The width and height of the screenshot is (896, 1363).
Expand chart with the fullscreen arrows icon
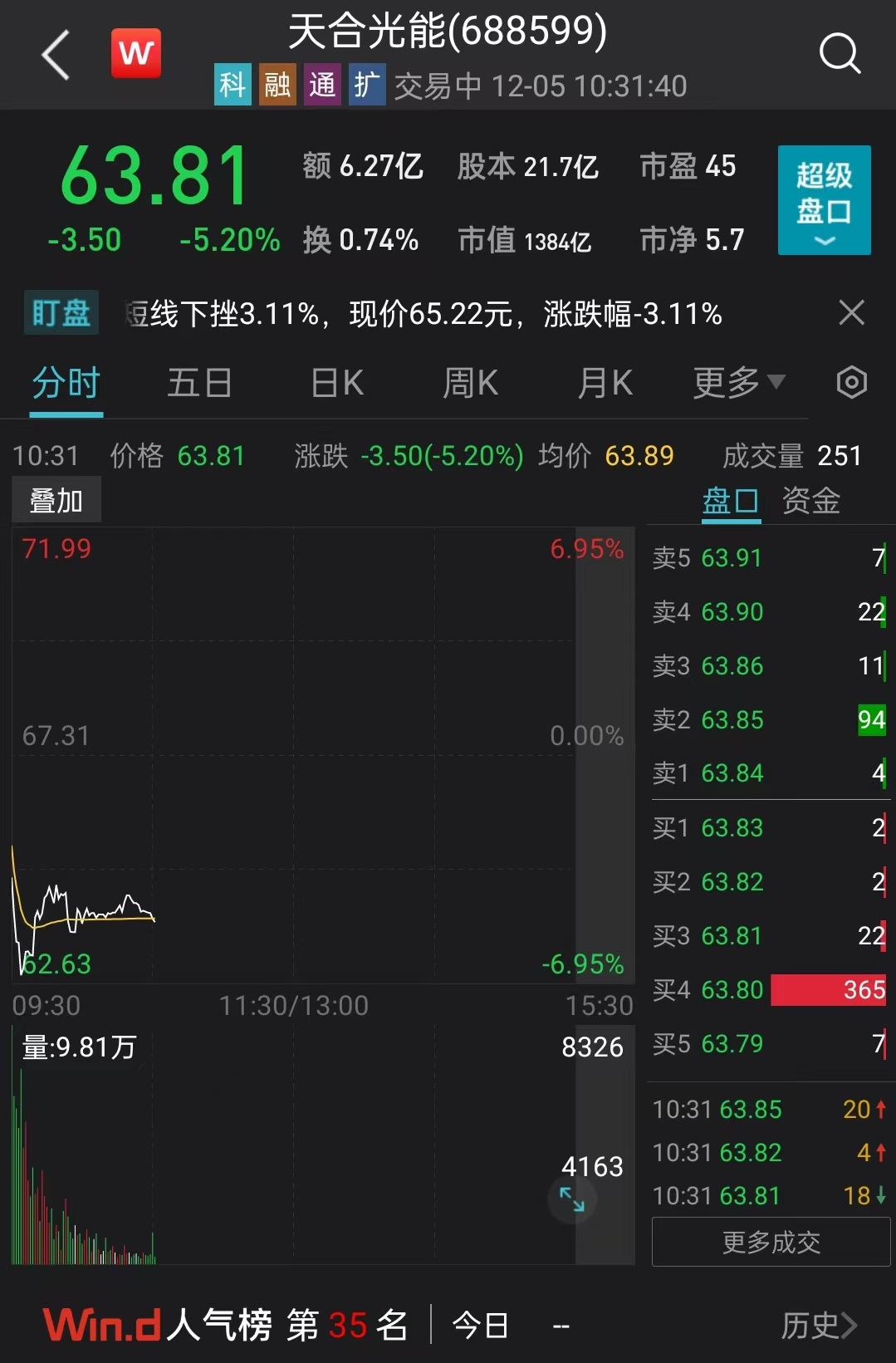[x=572, y=1199]
